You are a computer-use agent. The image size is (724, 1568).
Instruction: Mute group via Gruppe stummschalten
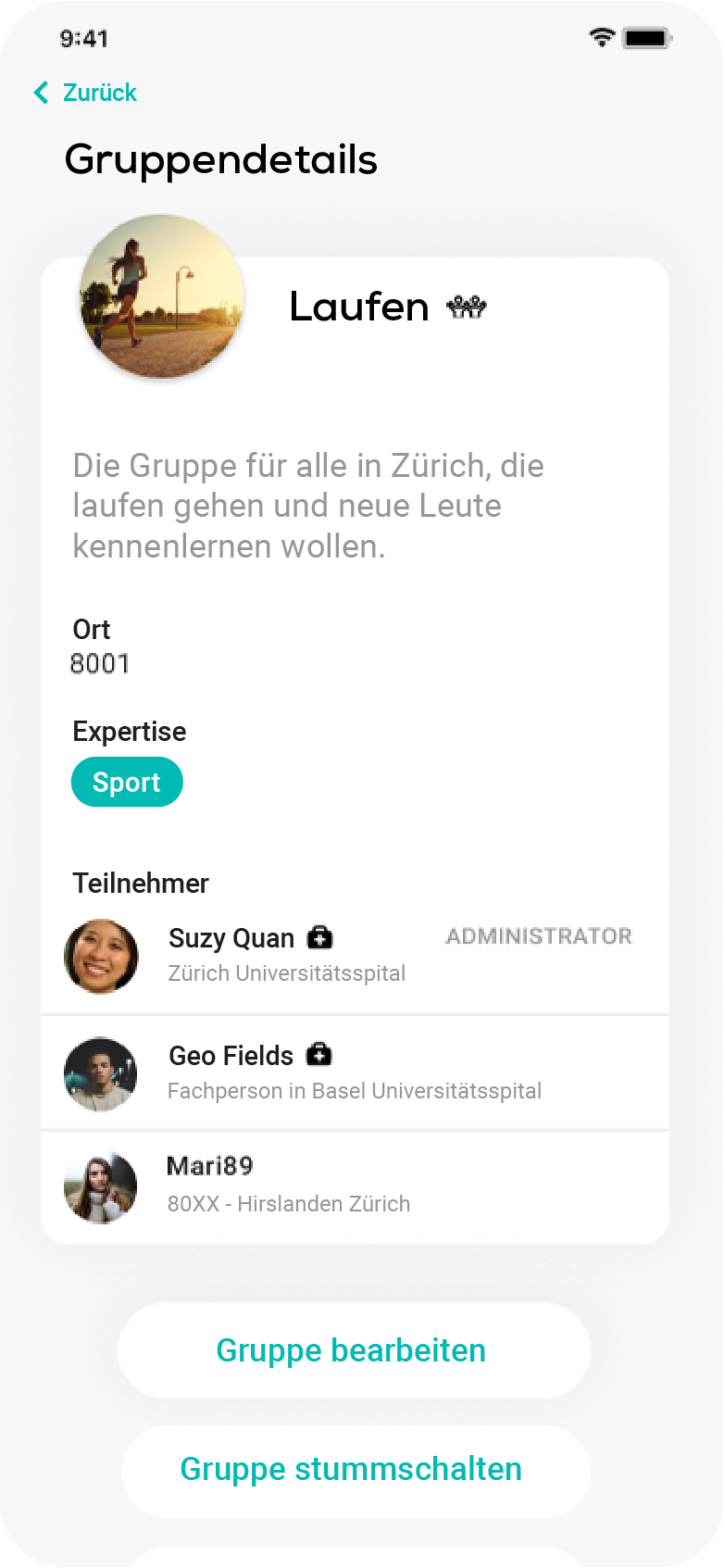(x=352, y=1469)
